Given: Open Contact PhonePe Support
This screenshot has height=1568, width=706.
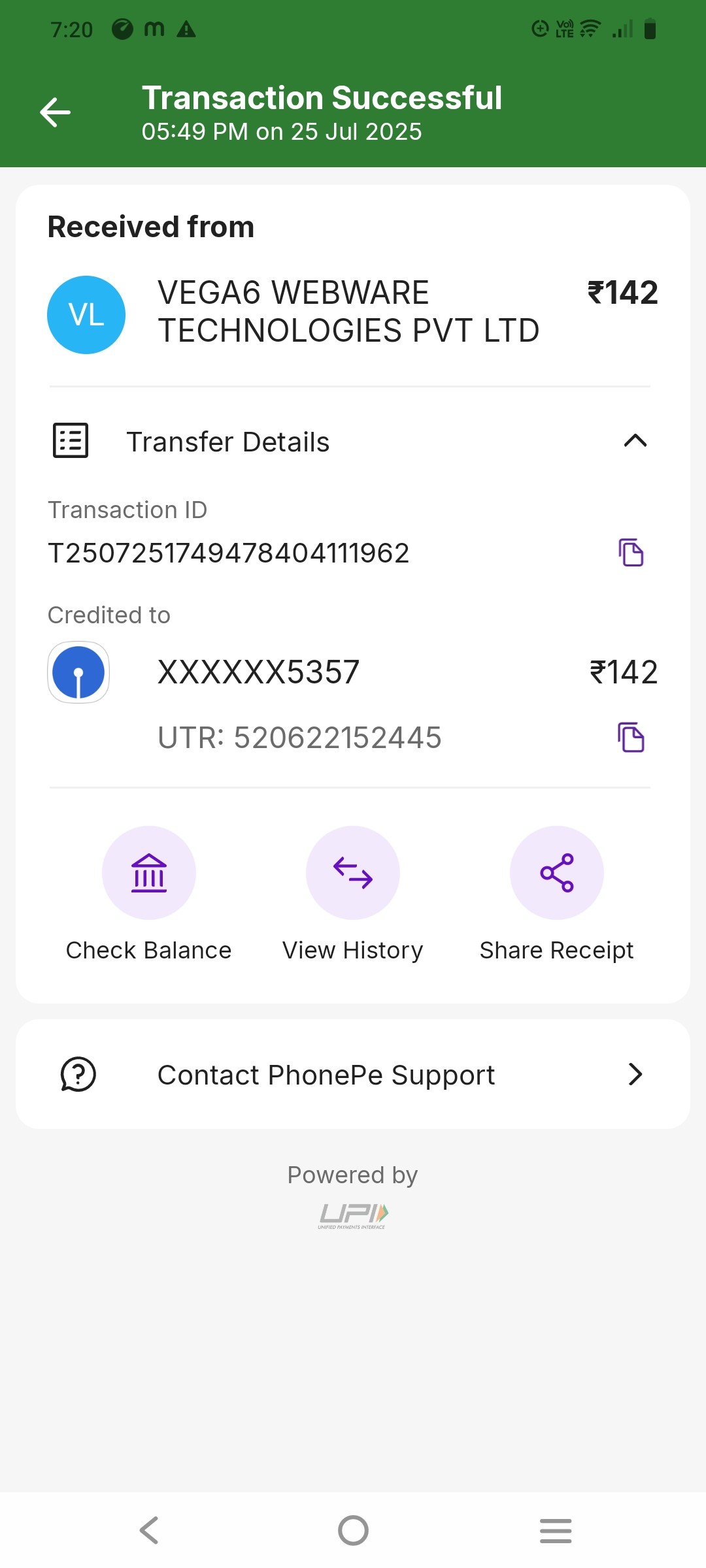Looking at the screenshot, I should 353,1075.
